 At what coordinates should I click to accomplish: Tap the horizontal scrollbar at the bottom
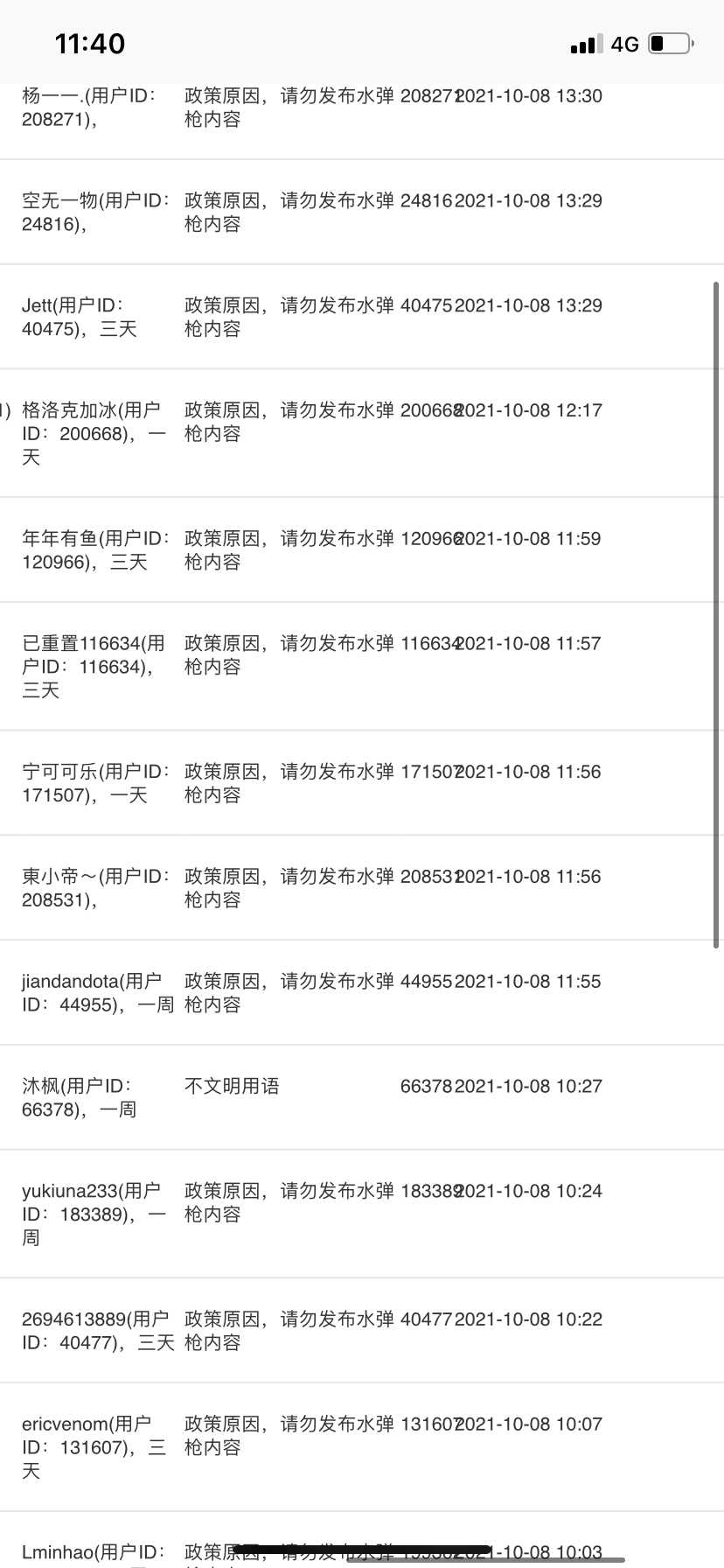485,1560
